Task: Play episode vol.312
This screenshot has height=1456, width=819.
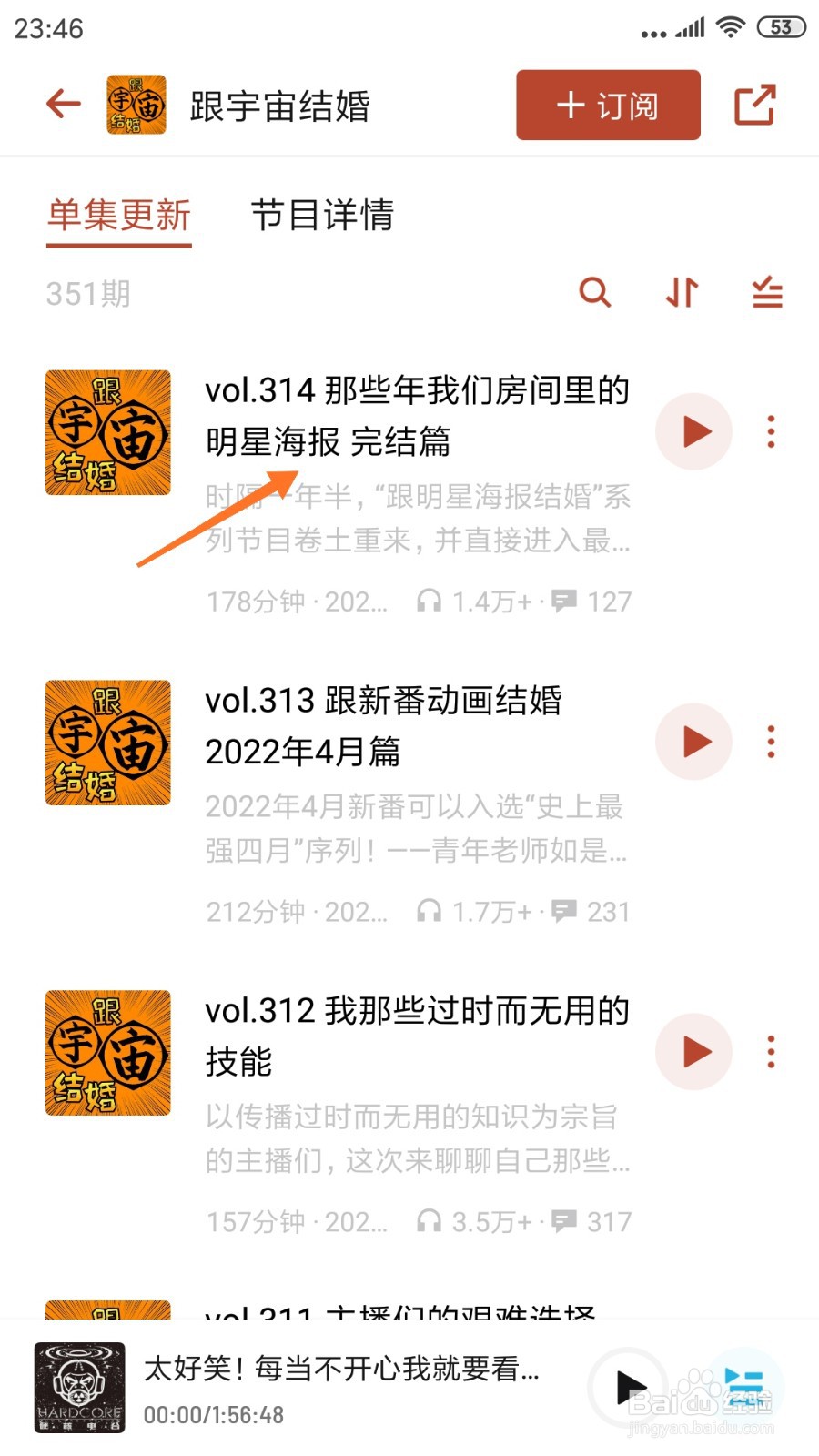Action: click(694, 1052)
